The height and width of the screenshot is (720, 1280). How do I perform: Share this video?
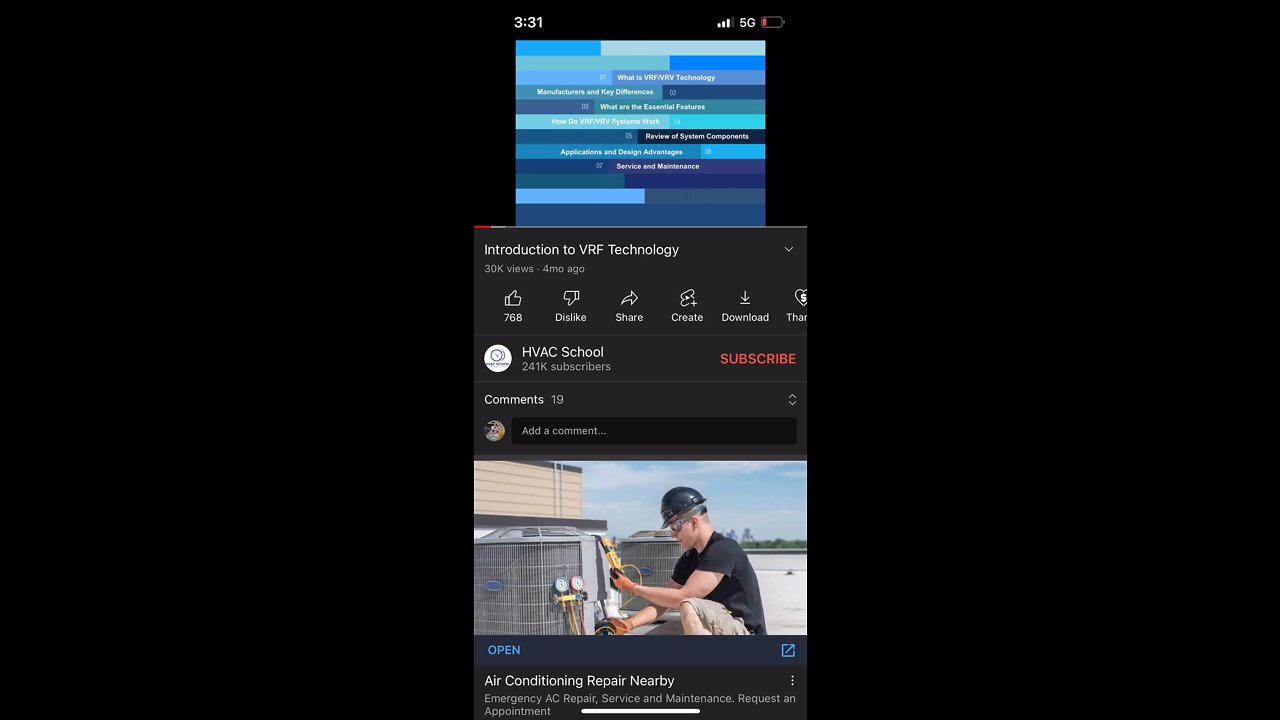(x=629, y=305)
